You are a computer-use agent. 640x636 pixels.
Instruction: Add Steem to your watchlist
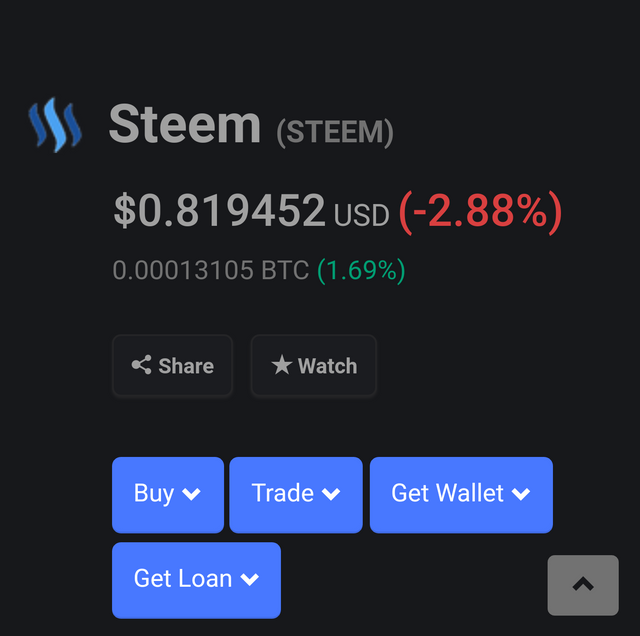click(x=313, y=366)
